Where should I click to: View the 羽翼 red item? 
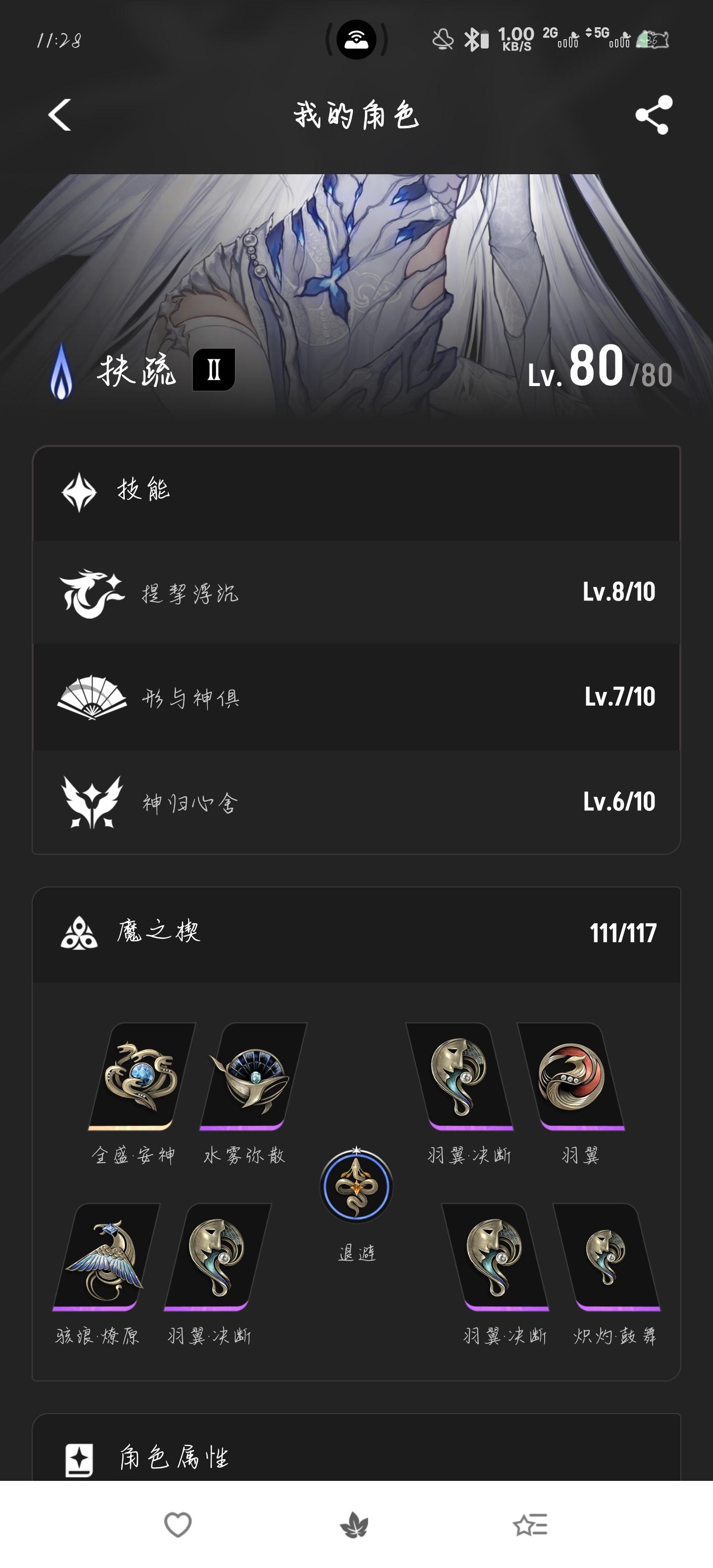tap(571, 1076)
